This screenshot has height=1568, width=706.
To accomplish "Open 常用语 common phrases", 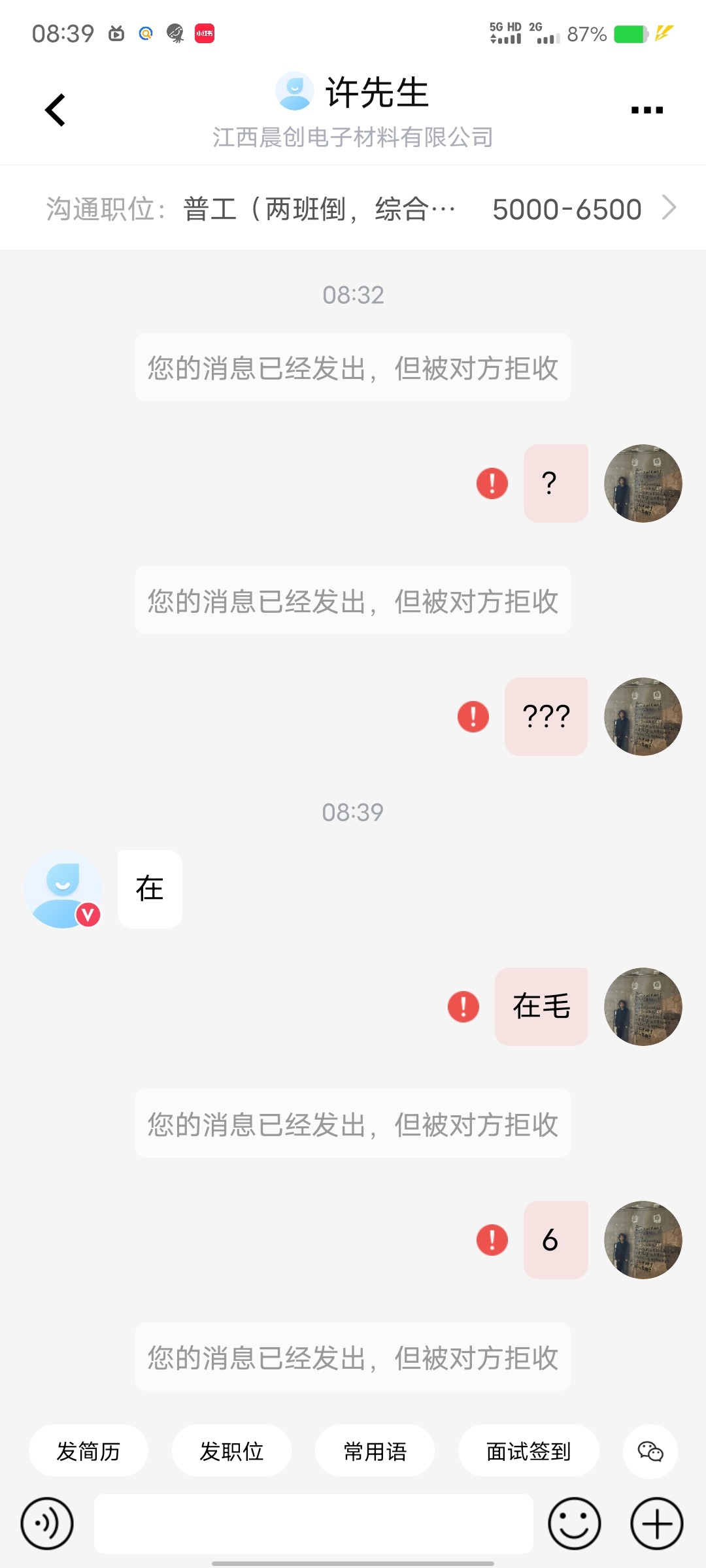I will pyautogui.click(x=375, y=1451).
